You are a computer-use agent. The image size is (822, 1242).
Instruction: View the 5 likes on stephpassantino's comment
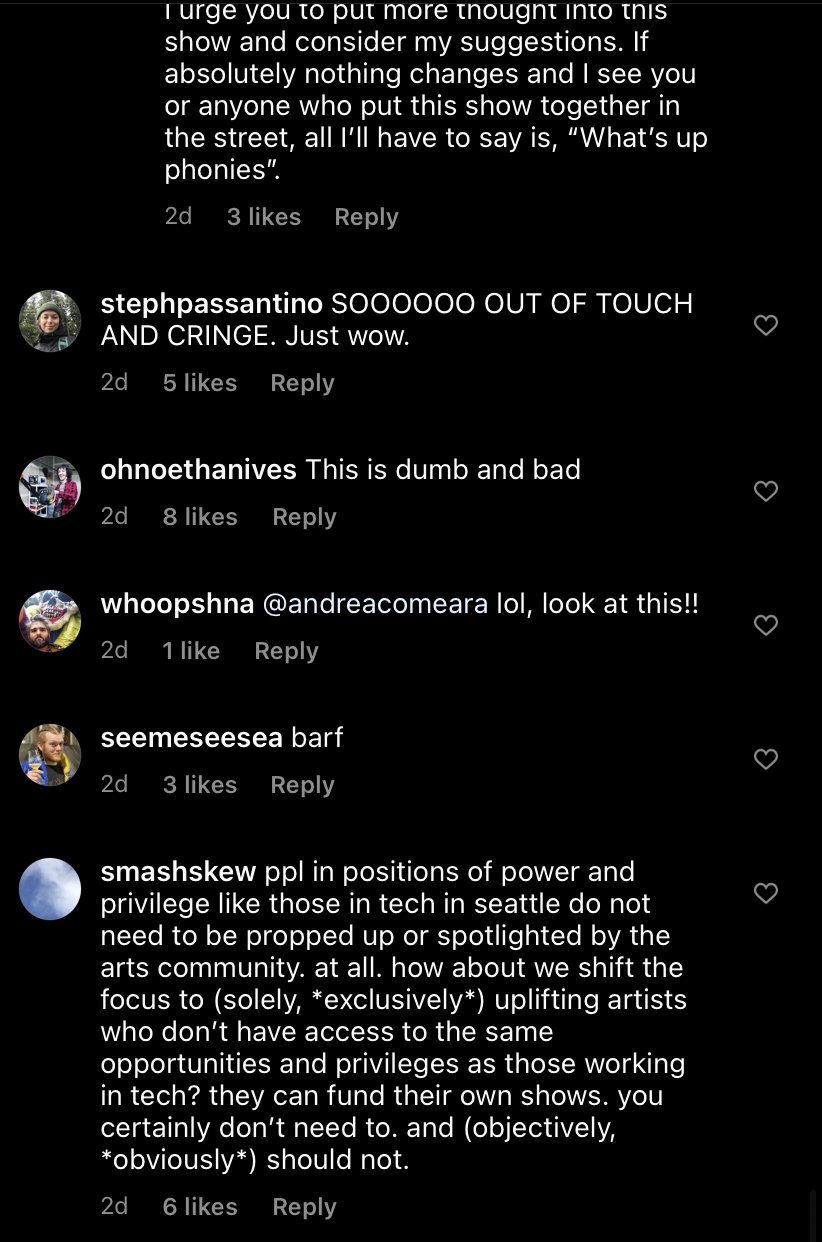point(200,383)
